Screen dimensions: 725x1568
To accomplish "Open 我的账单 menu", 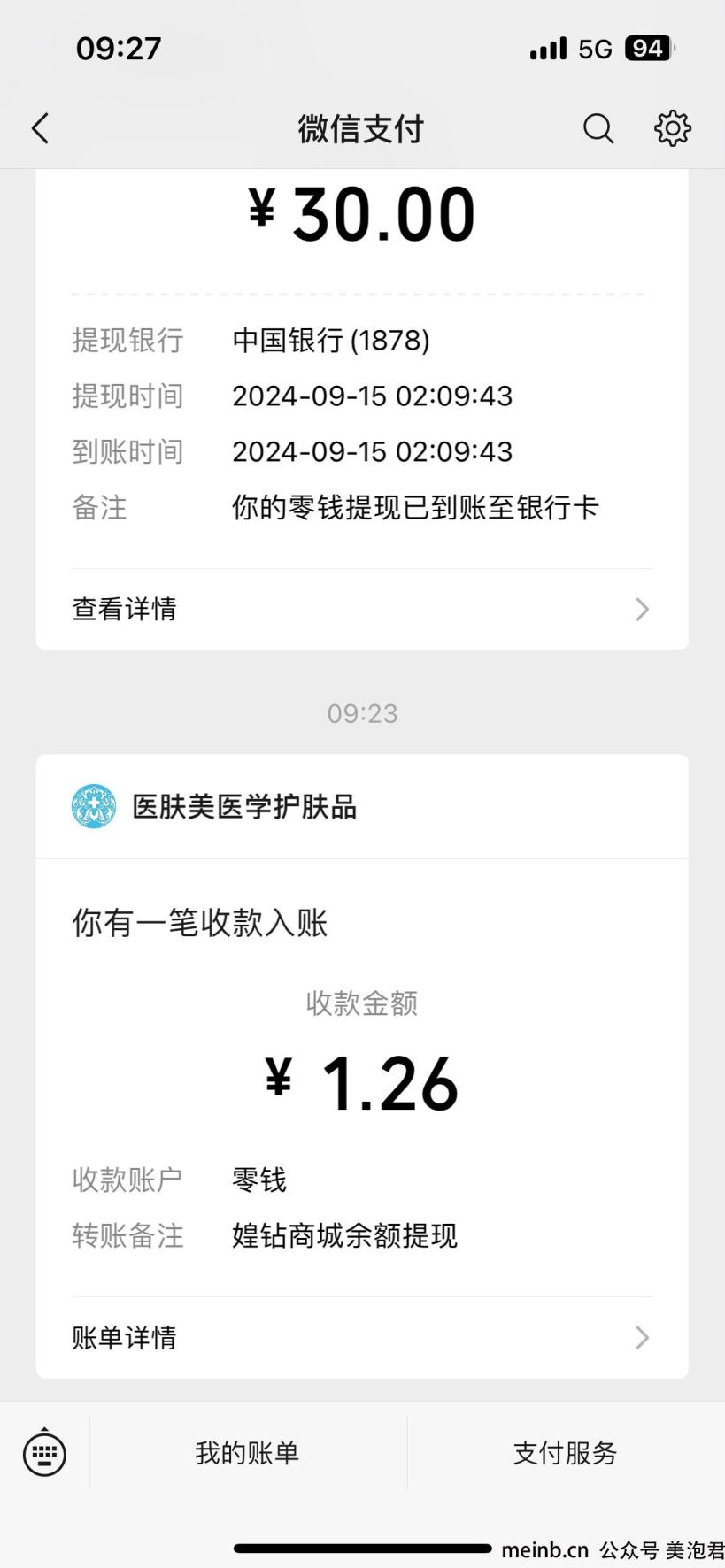I will coord(248,1453).
